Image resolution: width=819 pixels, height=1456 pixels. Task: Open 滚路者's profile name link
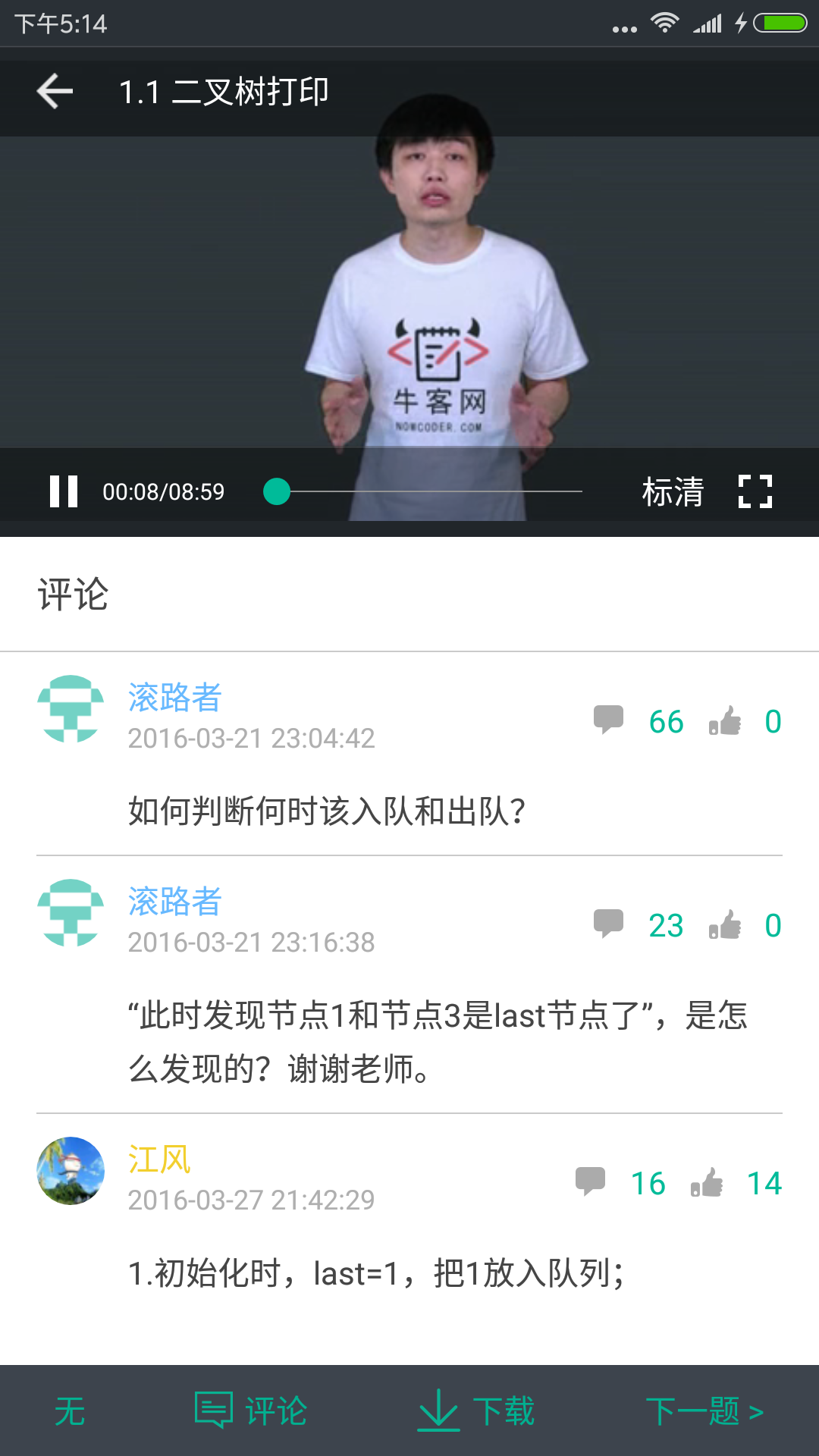(x=173, y=698)
